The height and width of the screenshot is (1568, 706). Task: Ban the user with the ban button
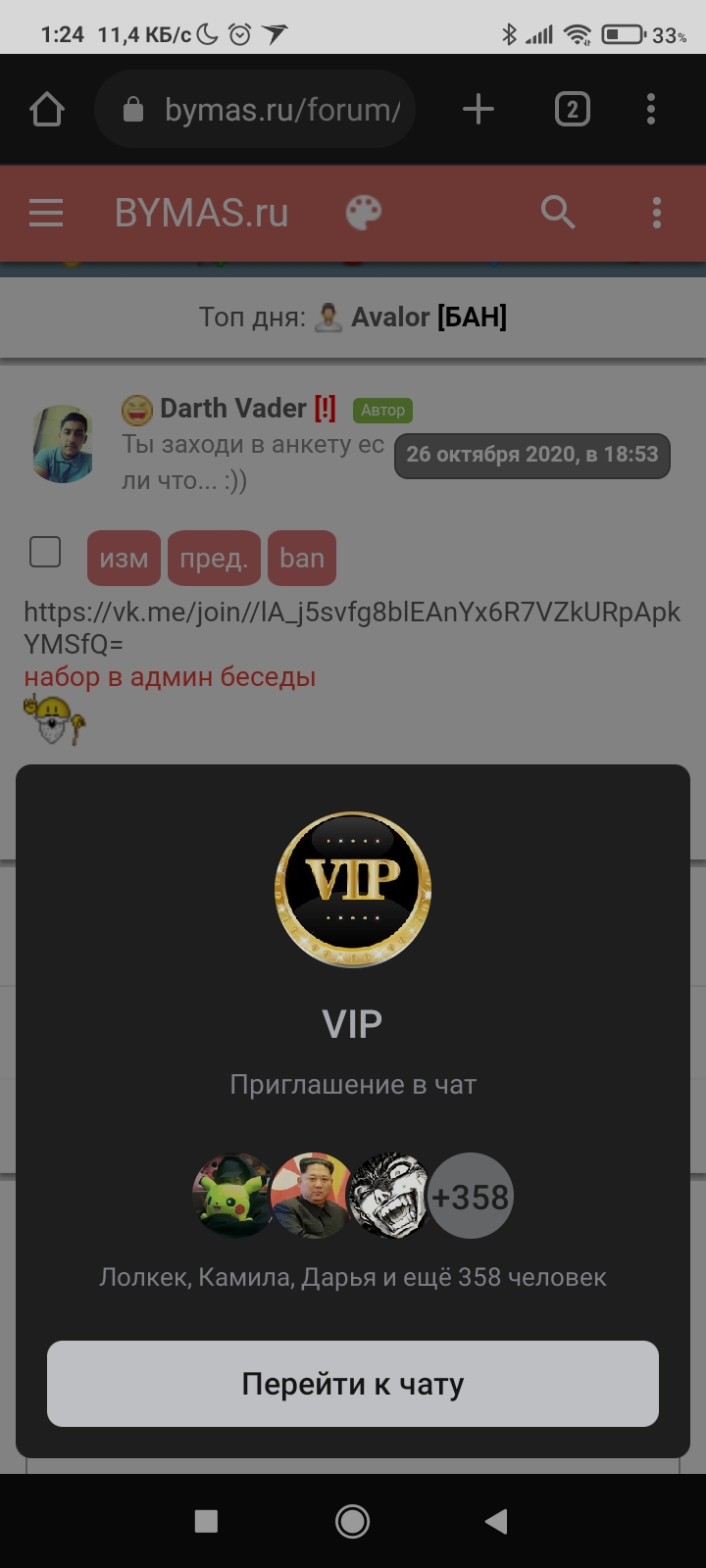pyautogui.click(x=301, y=558)
